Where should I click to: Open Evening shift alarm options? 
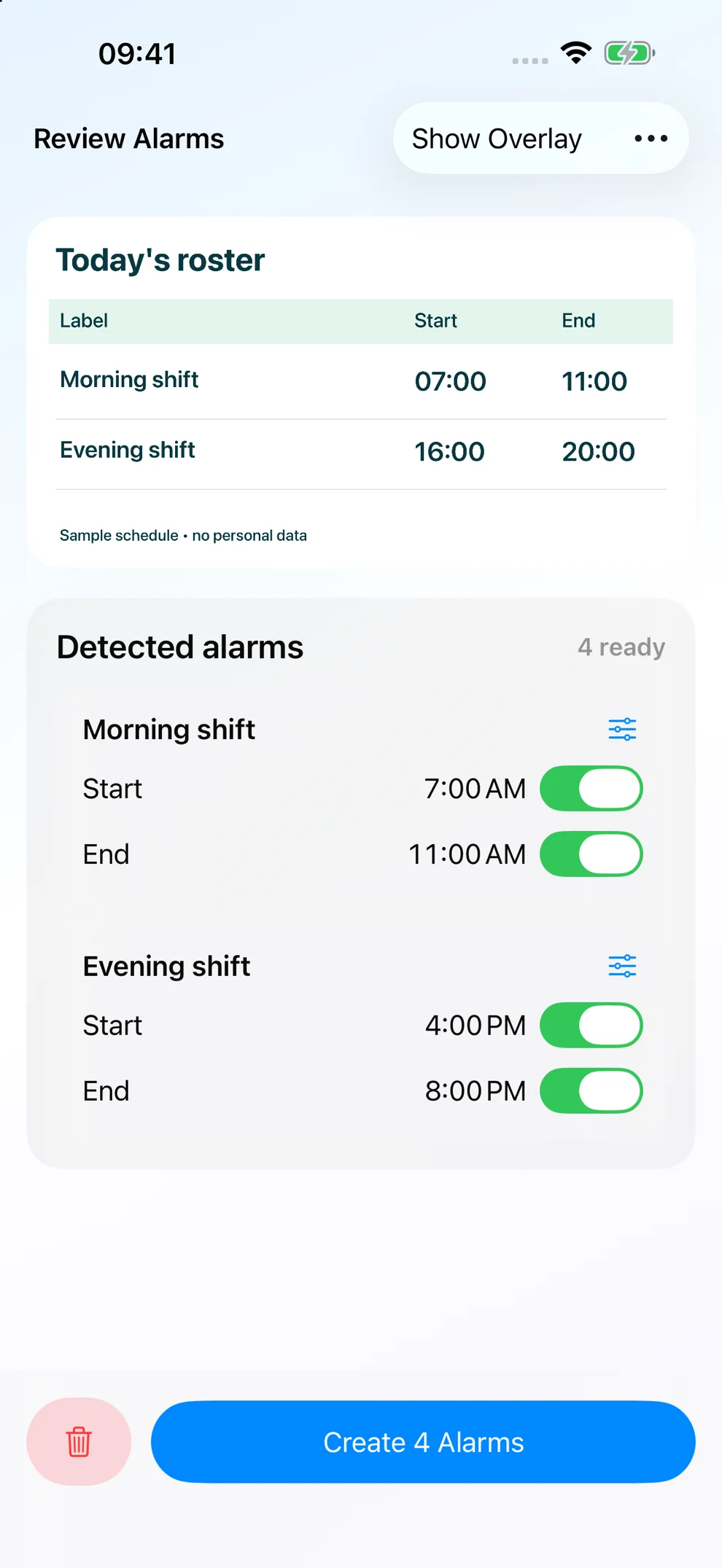point(622,966)
